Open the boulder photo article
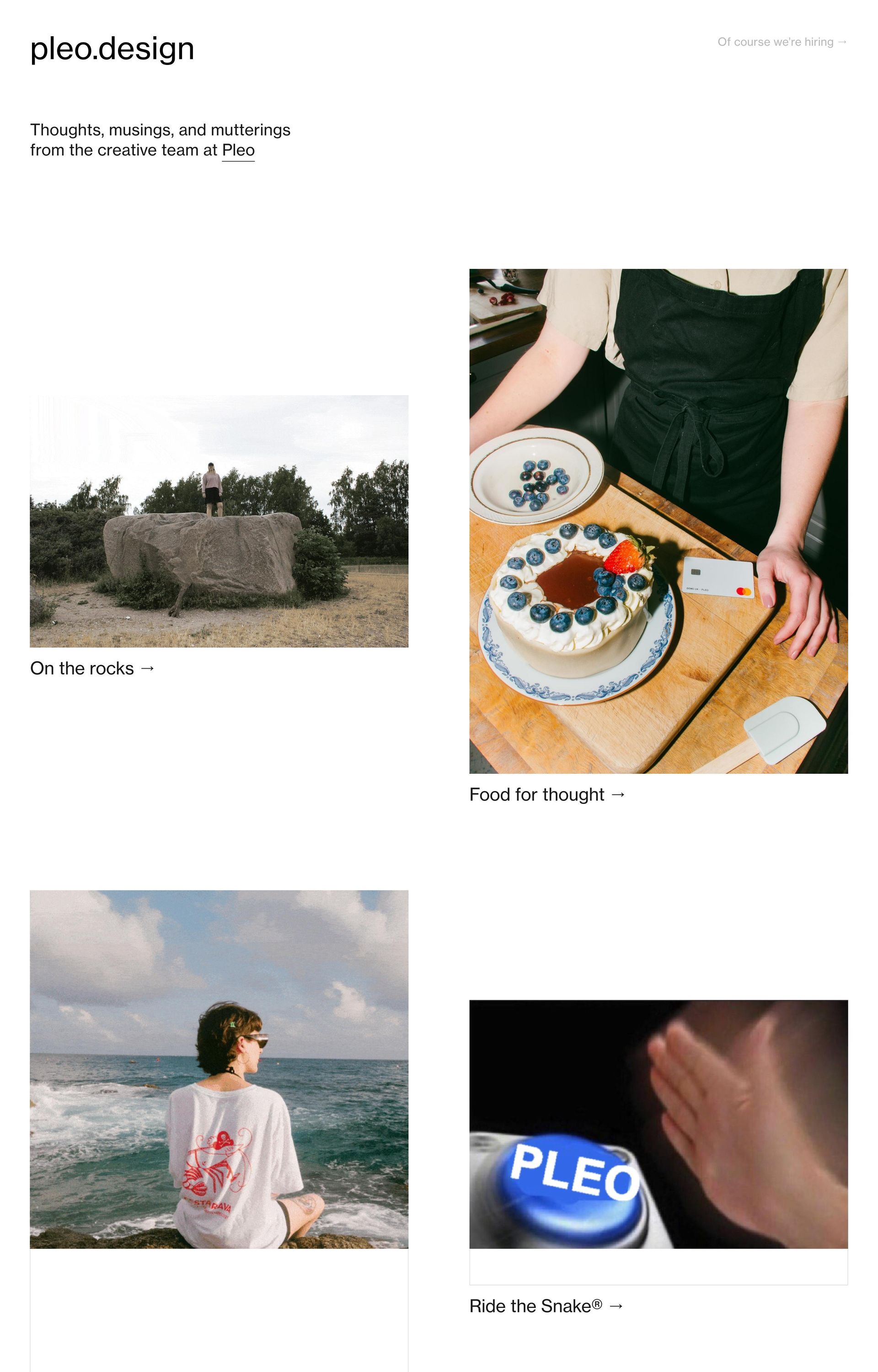This screenshot has height=1372, width=878. [x=219, y=521]
